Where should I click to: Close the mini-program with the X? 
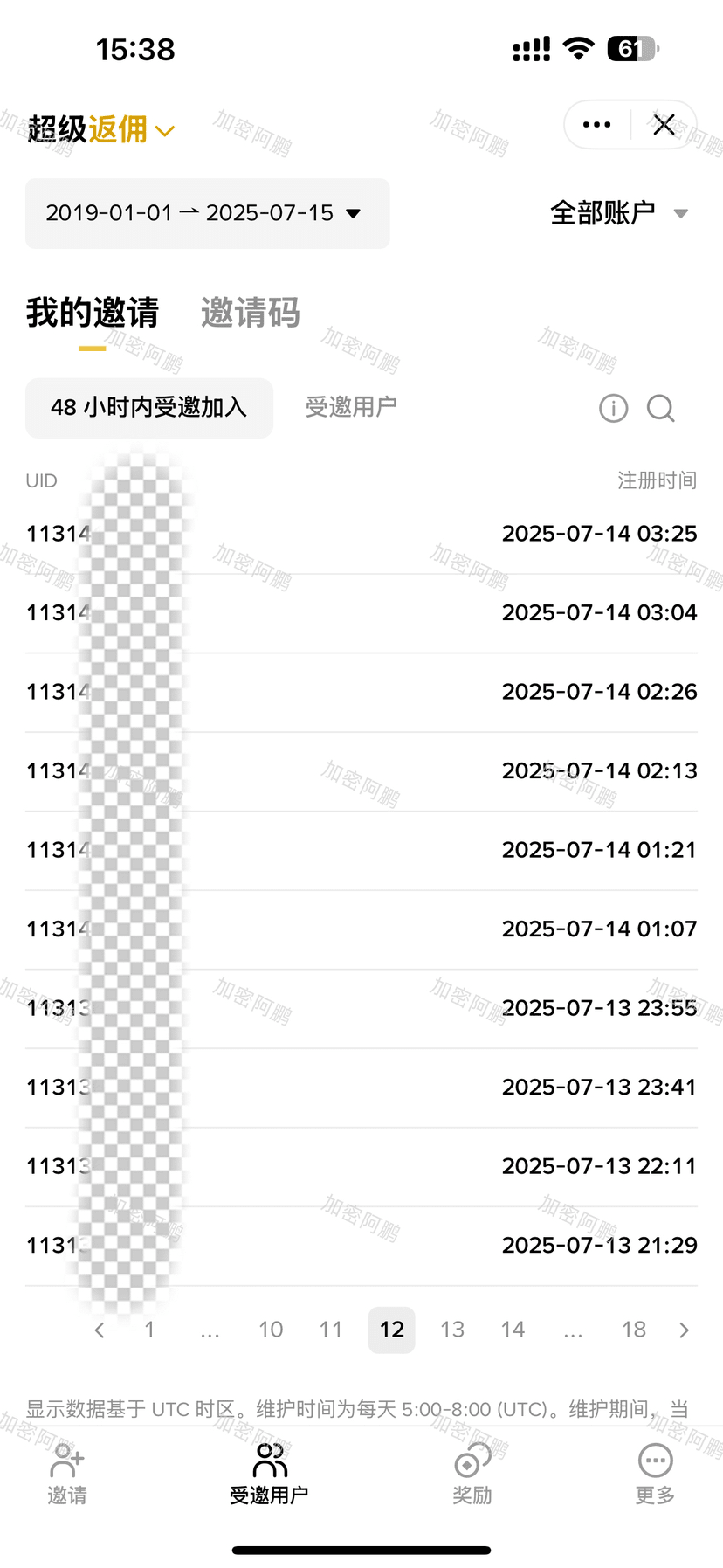click(x=664, y=125)
